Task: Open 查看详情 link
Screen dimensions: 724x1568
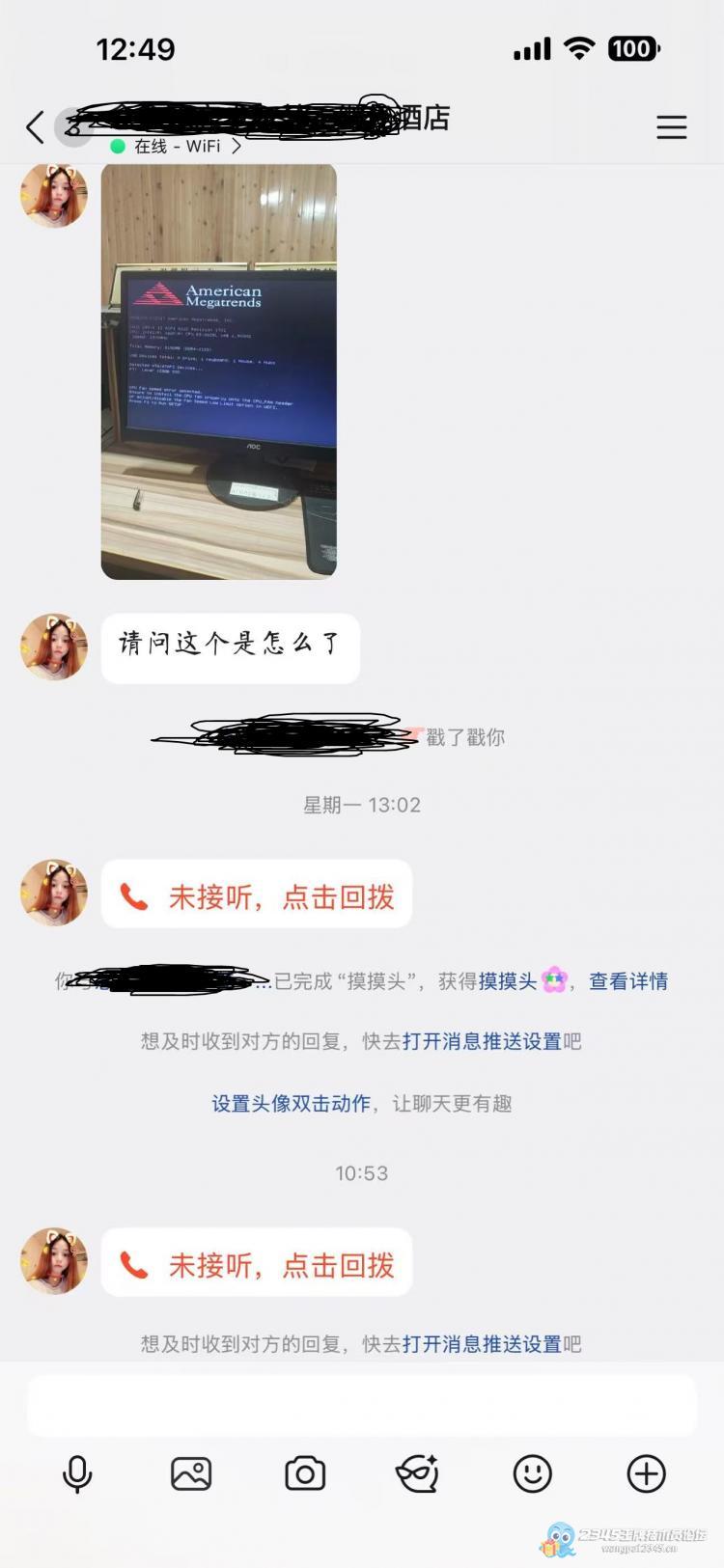Action: point(628,981)
